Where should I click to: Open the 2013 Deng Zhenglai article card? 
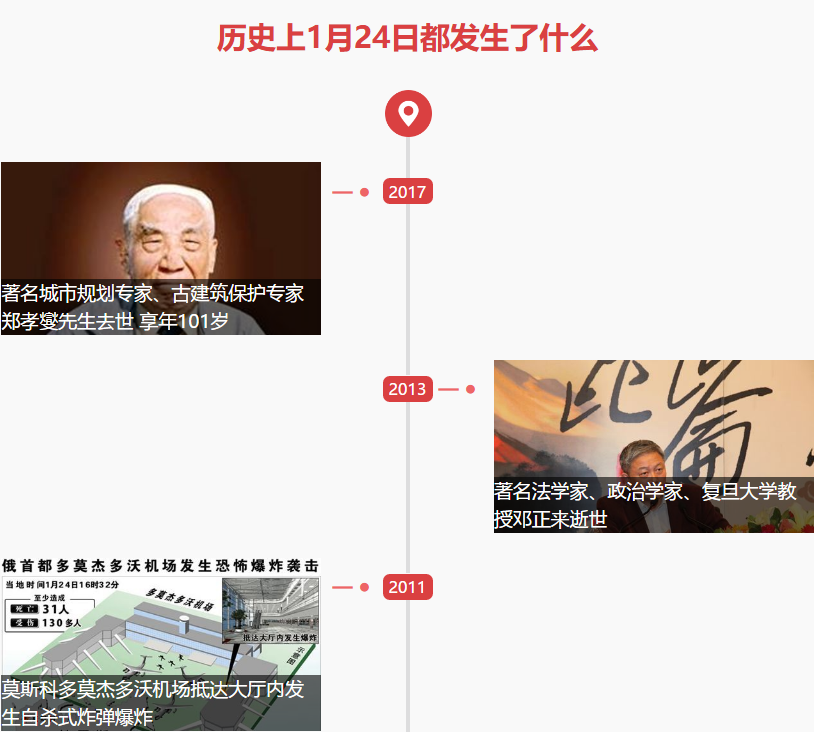point(653,446)
